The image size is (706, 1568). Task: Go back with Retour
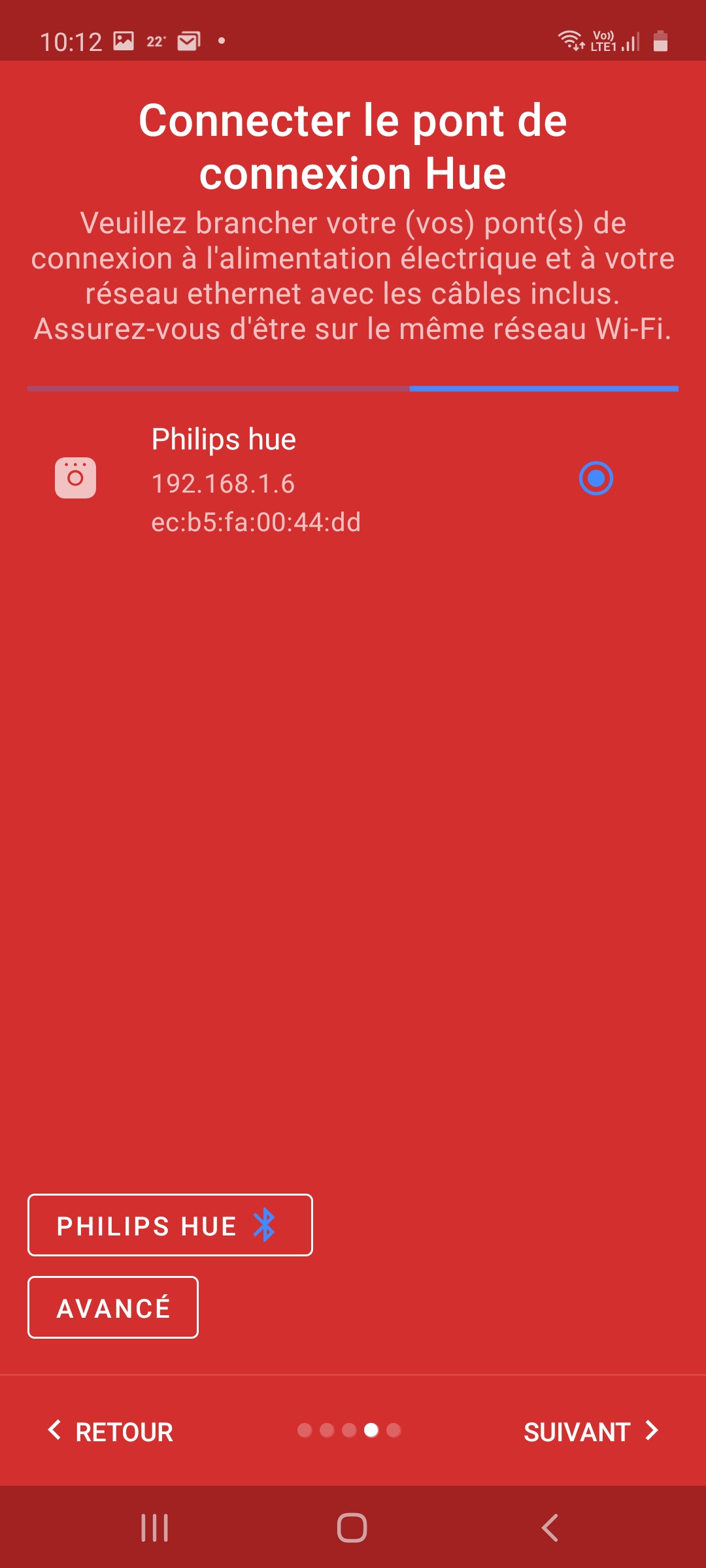pos(110,1431)
